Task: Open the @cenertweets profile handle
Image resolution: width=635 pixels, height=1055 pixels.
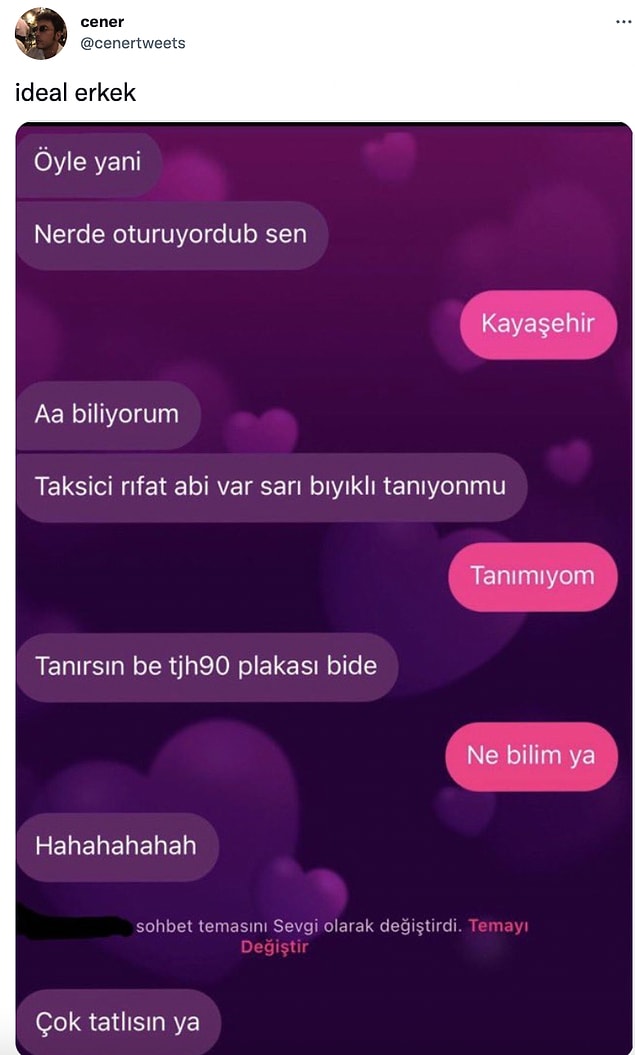Action: [x=132, y=43]
